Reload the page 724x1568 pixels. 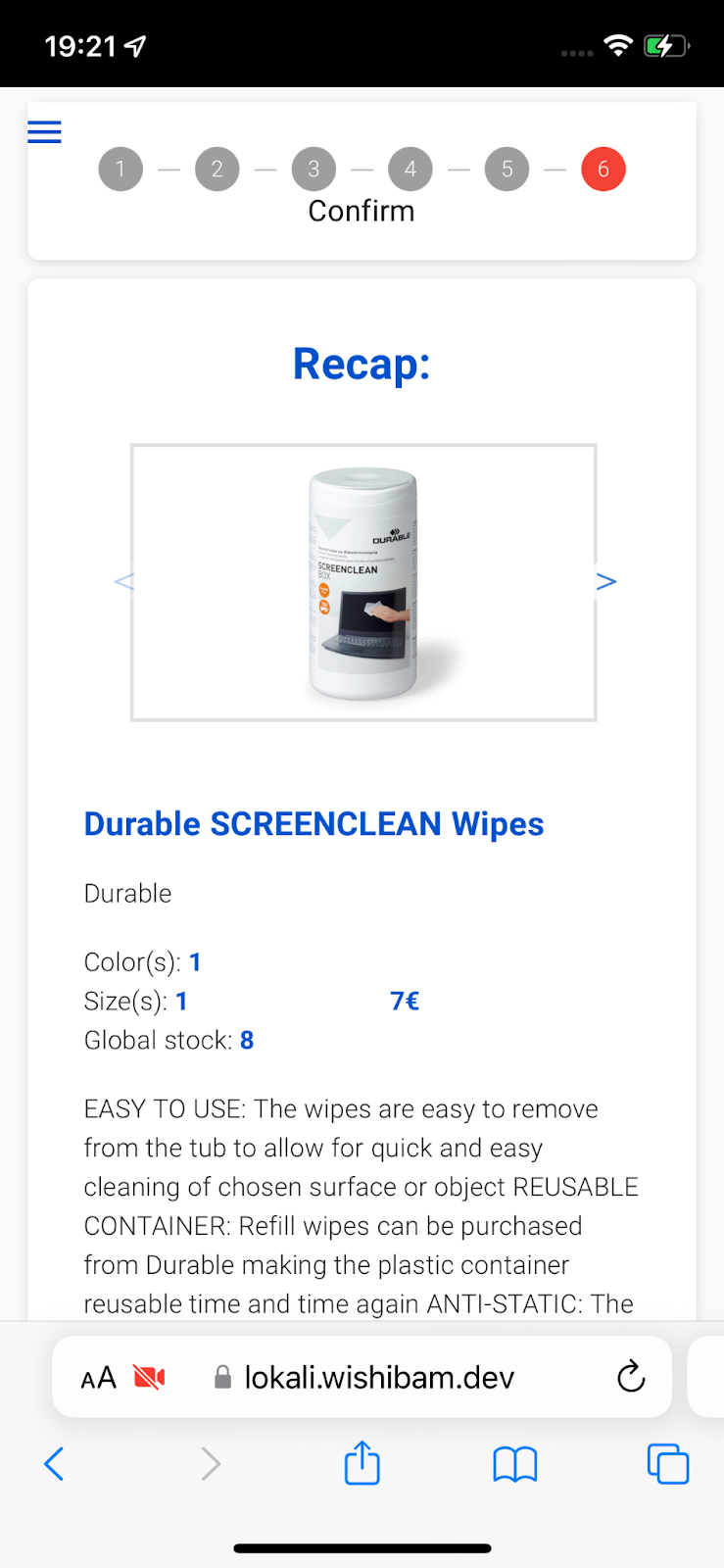631,1377
